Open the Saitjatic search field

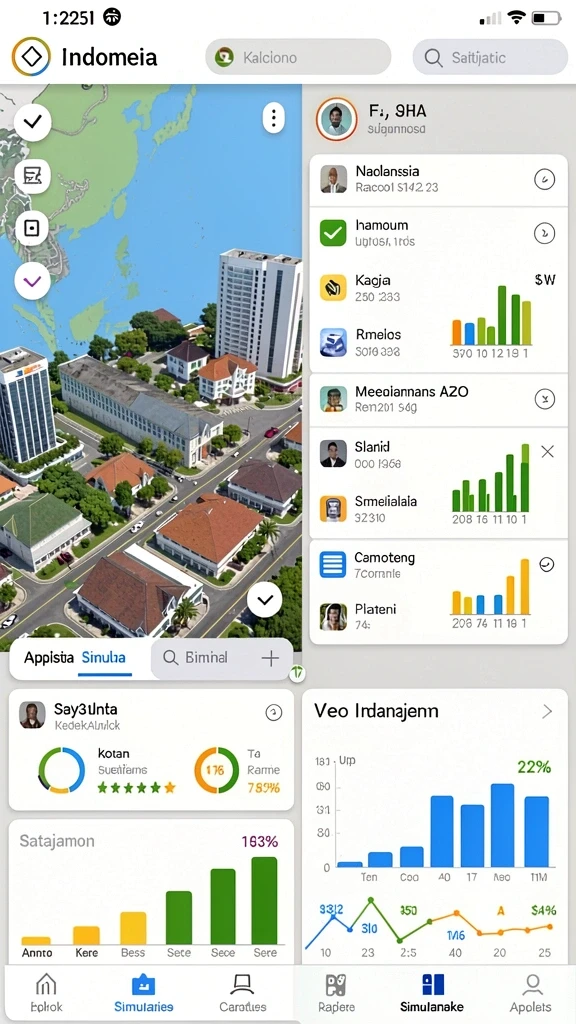pyautogui.click(x=490, y=57)
